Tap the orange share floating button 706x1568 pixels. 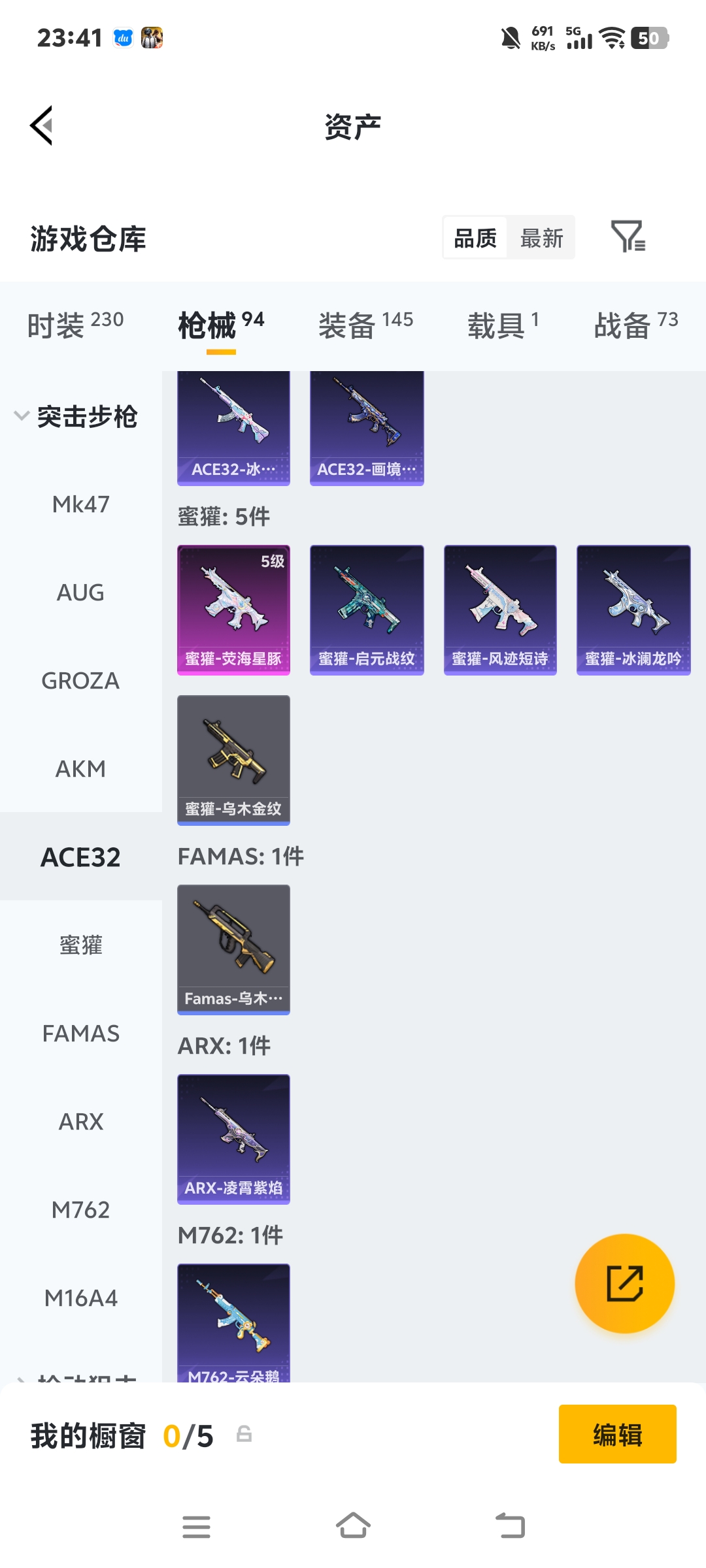pyautogui.click(x=624, y=1284)
